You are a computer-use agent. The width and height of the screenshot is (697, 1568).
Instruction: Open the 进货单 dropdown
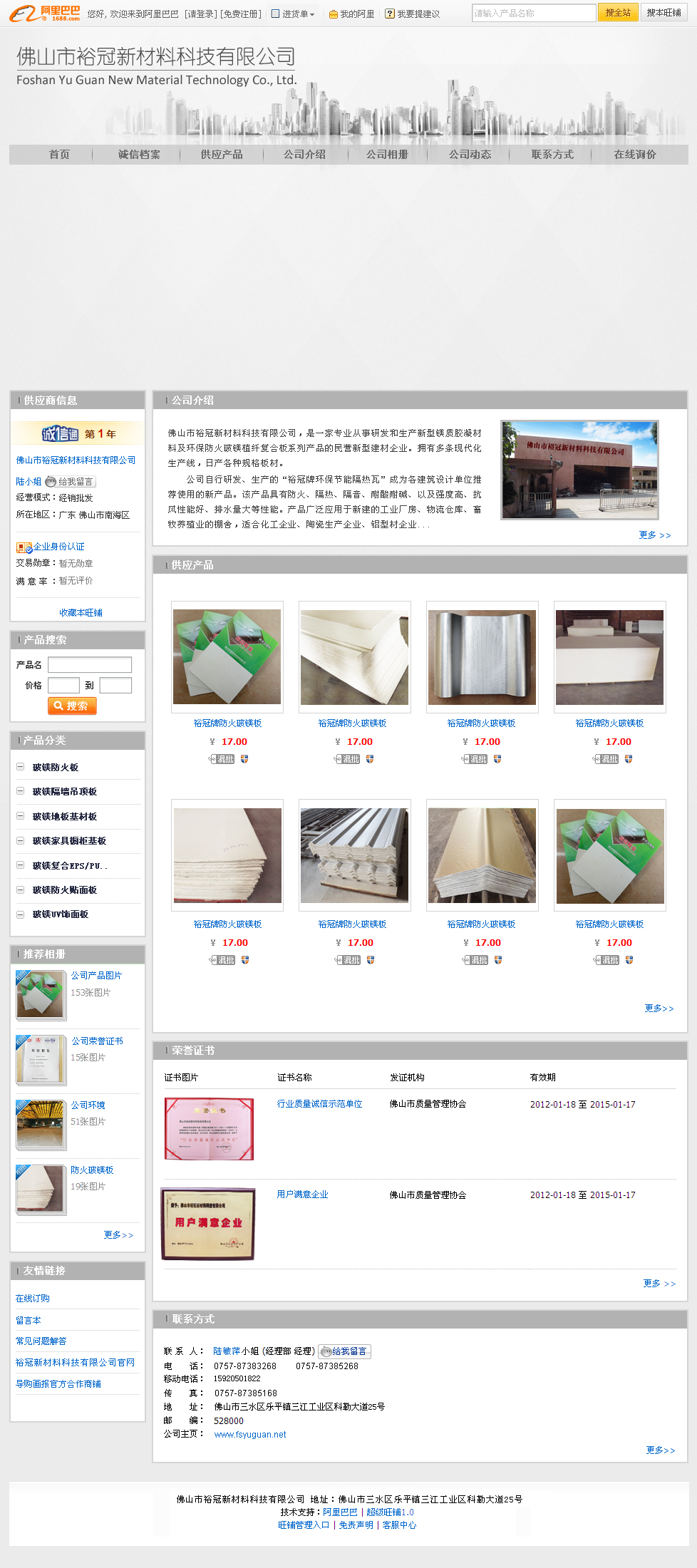(294, 14)
